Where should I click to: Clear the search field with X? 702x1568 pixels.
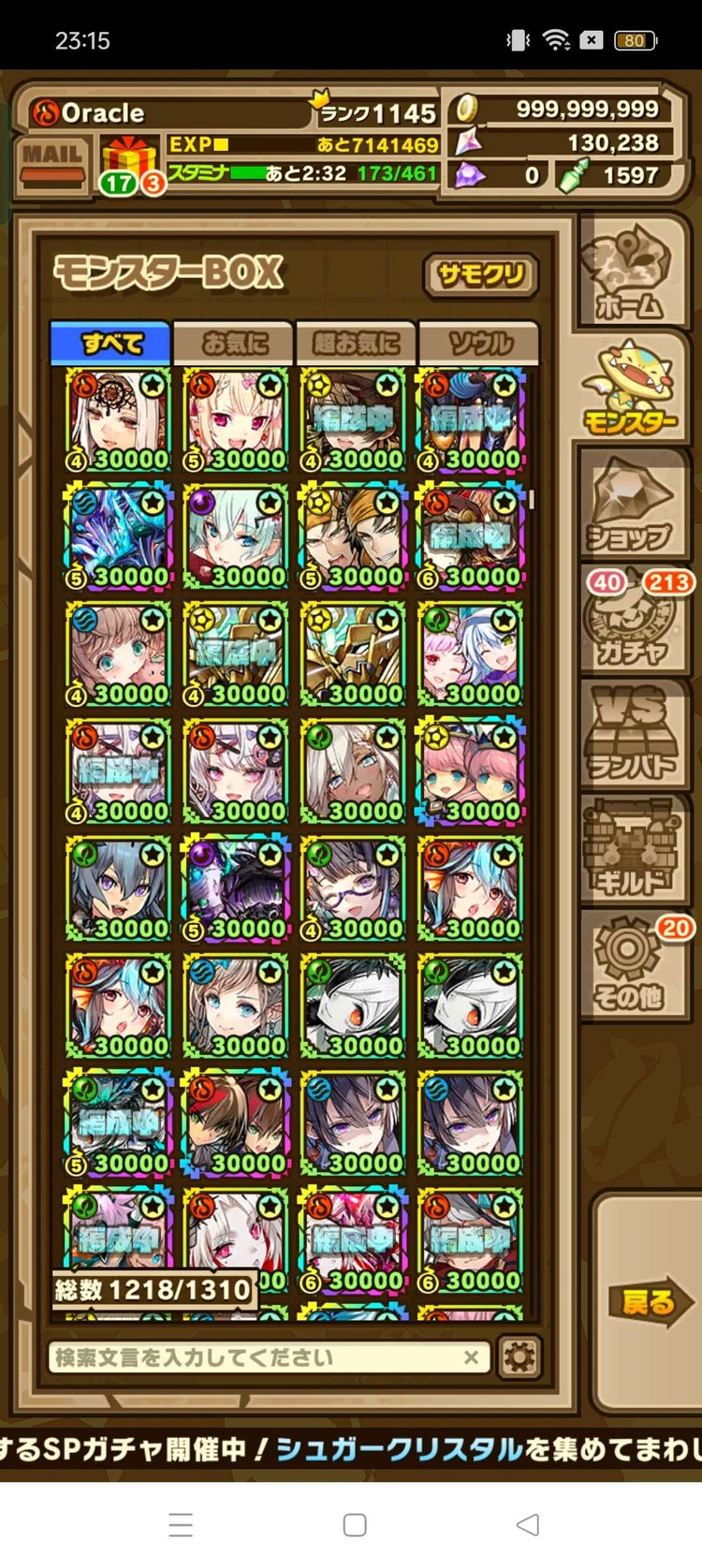[x=471, y=1357]
